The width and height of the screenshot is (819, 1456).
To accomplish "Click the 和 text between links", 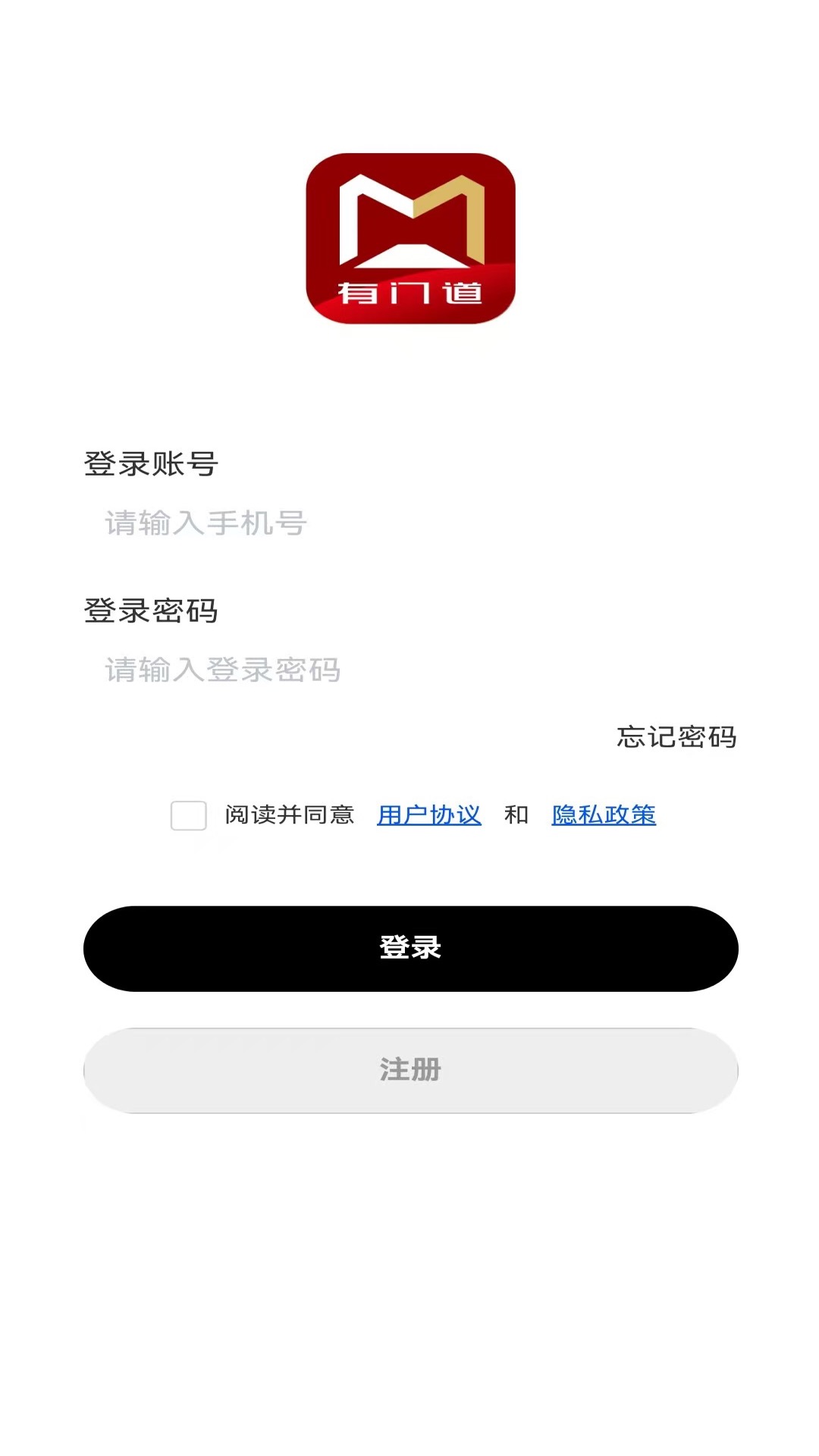I will click(516, 814).
